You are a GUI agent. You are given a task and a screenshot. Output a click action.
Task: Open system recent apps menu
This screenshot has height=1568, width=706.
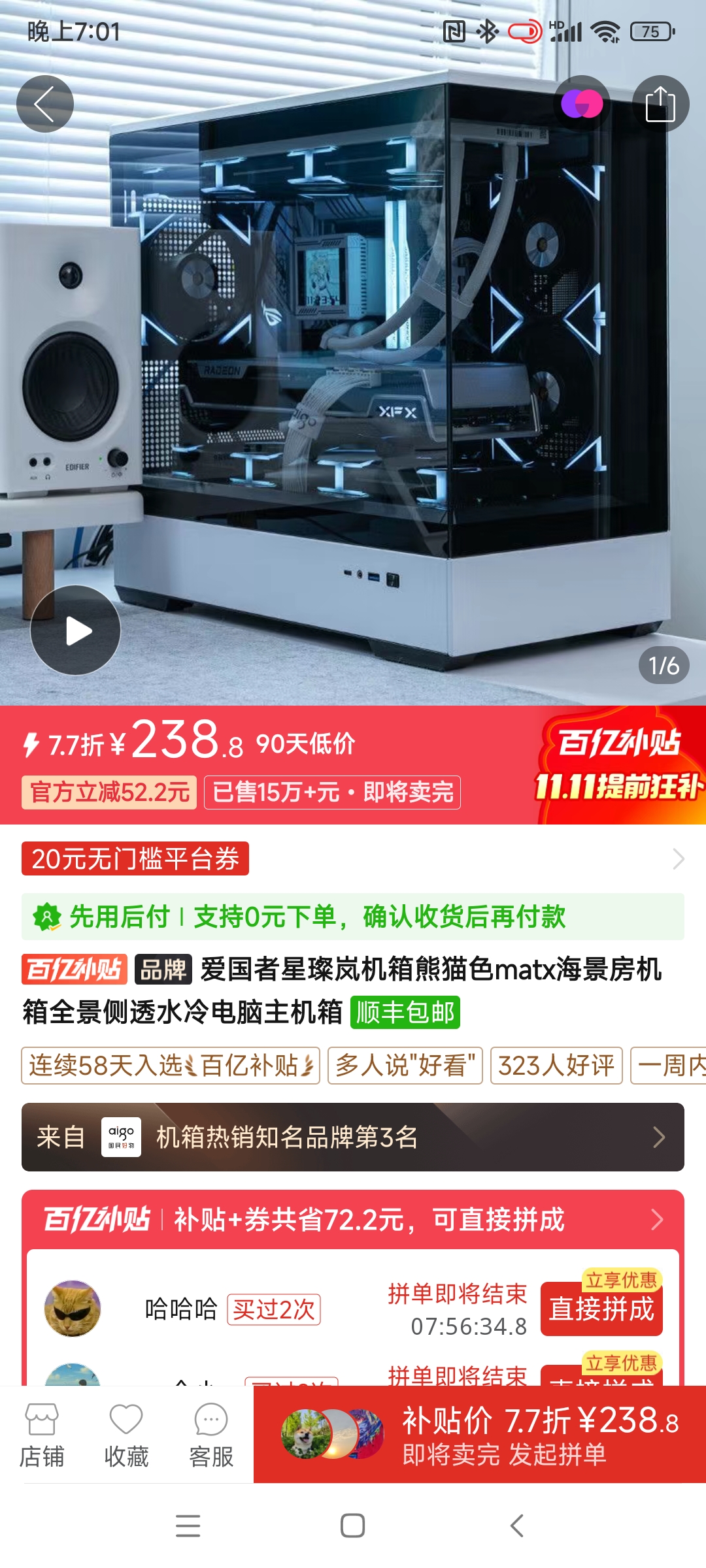(188, 1526)
